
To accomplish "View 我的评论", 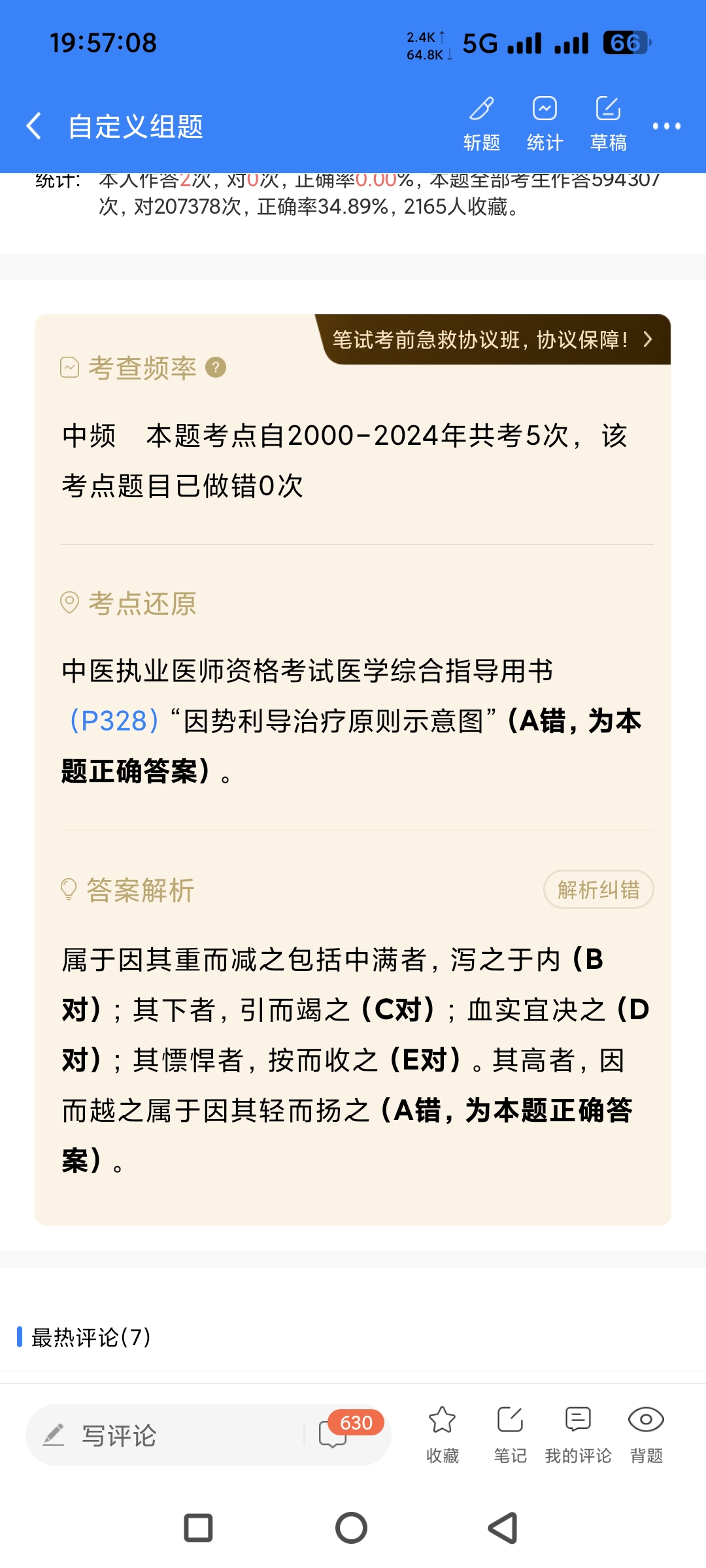I will (578, 1434).
